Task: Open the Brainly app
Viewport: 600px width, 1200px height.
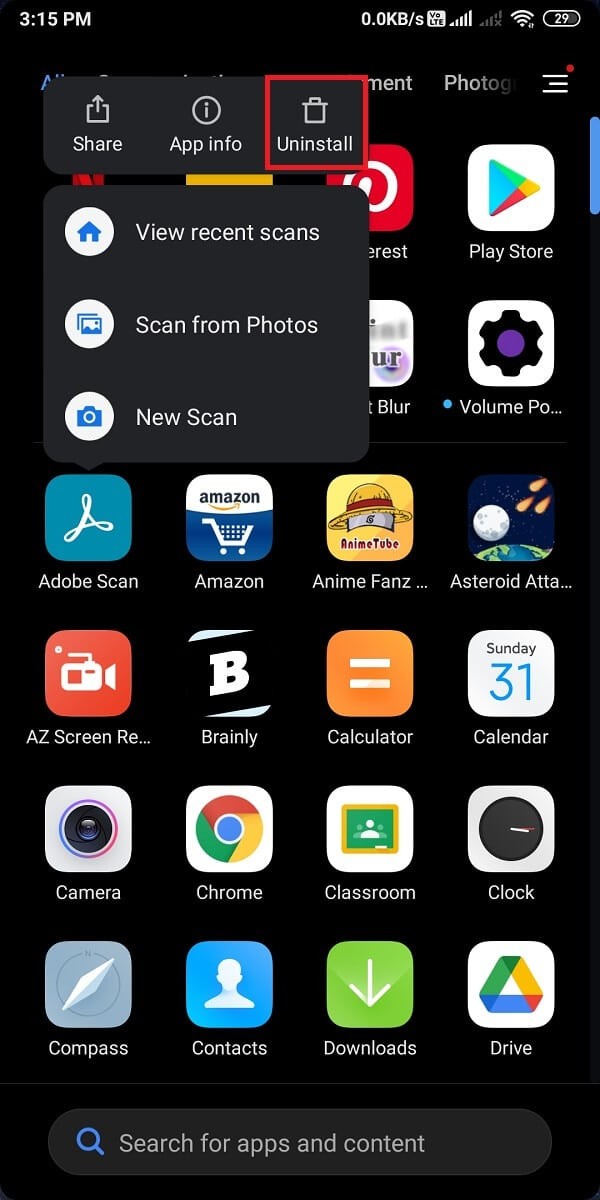Action: [x=229, y=673]
